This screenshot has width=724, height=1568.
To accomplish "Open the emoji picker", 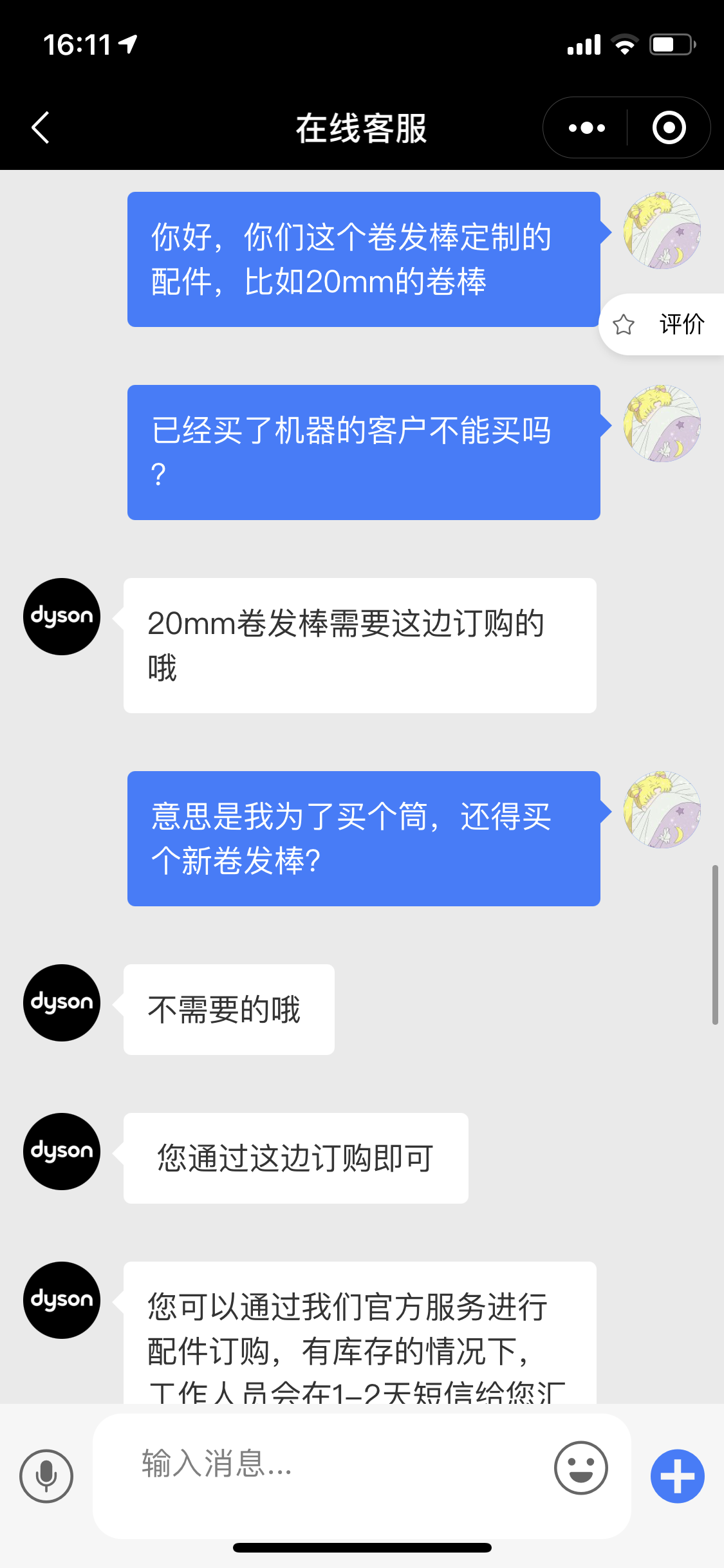I will click(580, 1468).
